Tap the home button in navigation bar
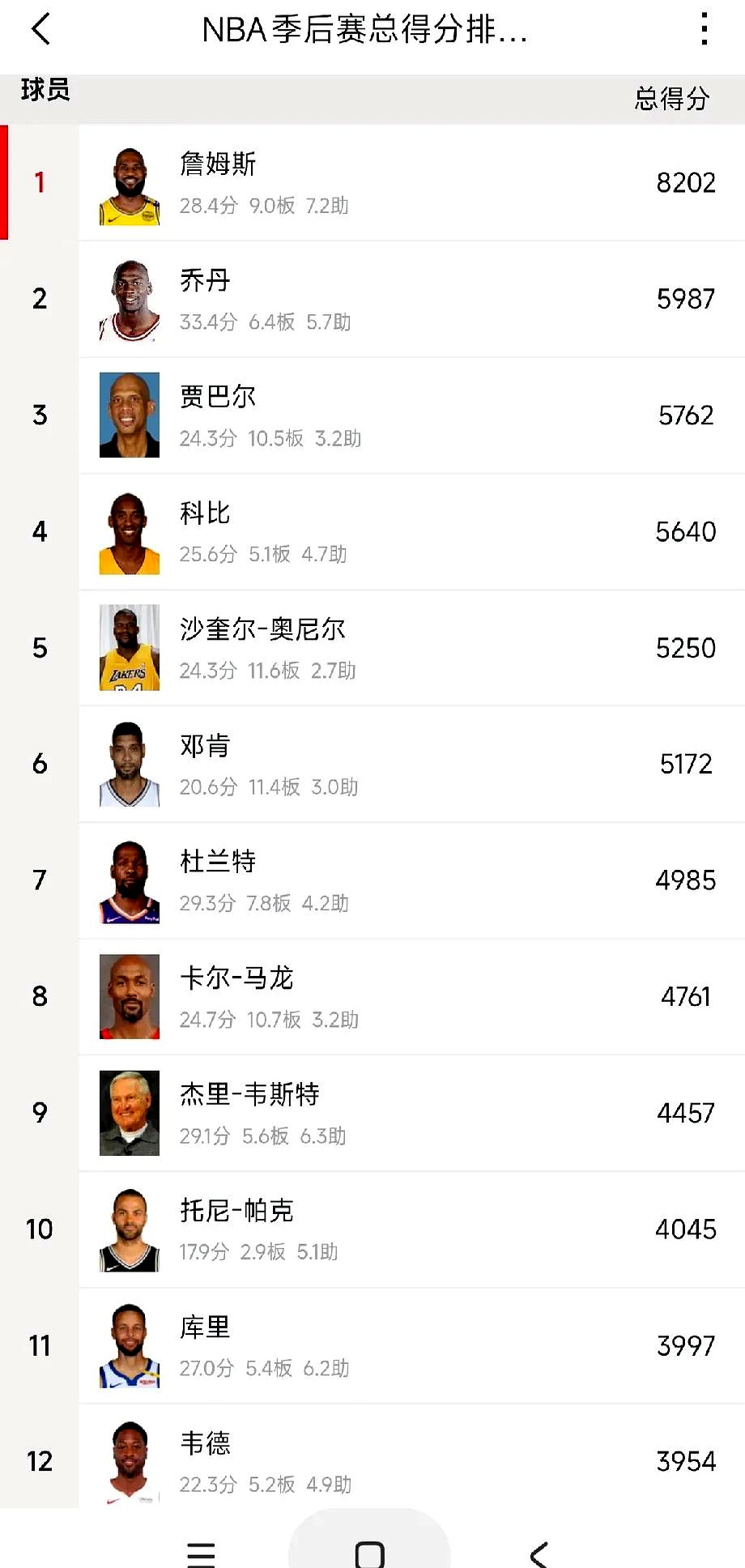 [x=370, y=1552]
